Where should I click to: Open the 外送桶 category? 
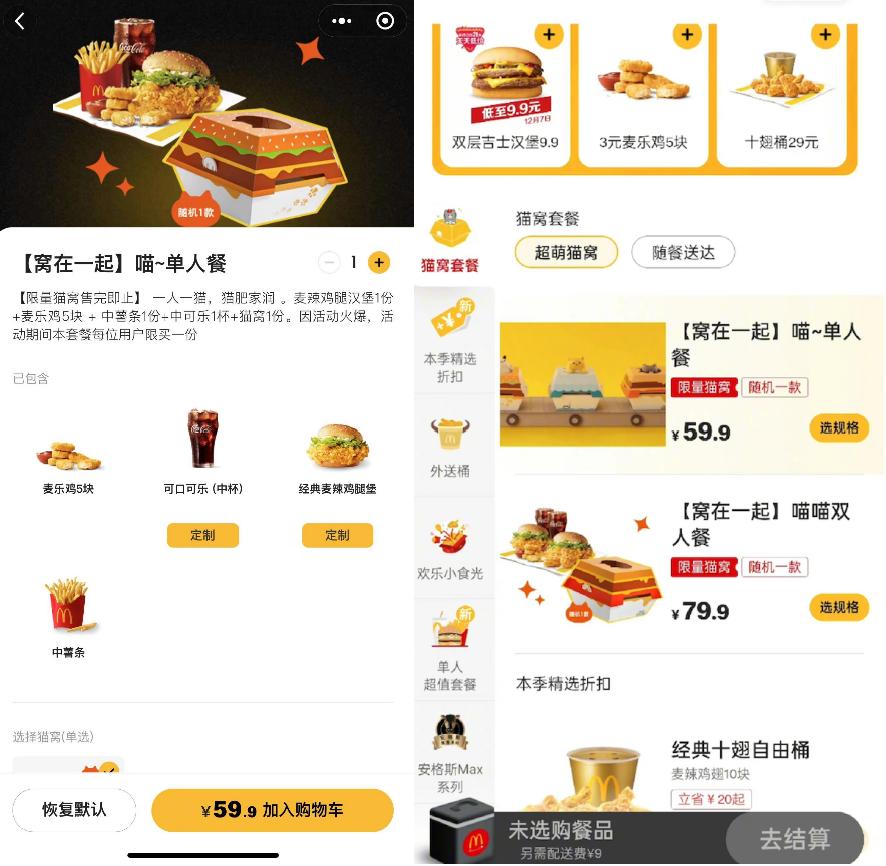450,449
